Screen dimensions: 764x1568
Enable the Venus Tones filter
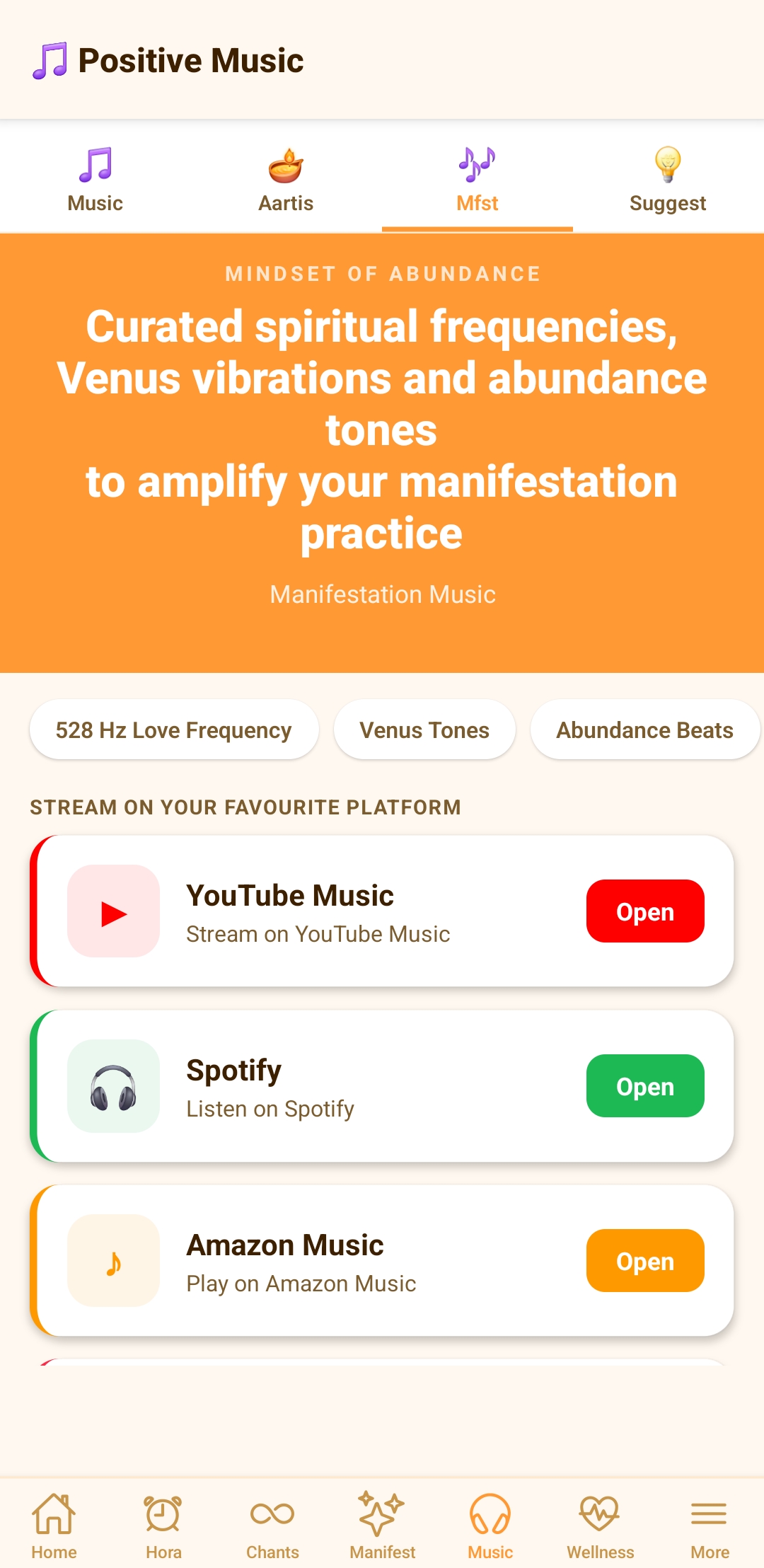pyautogui.click(x=424, y=729)
